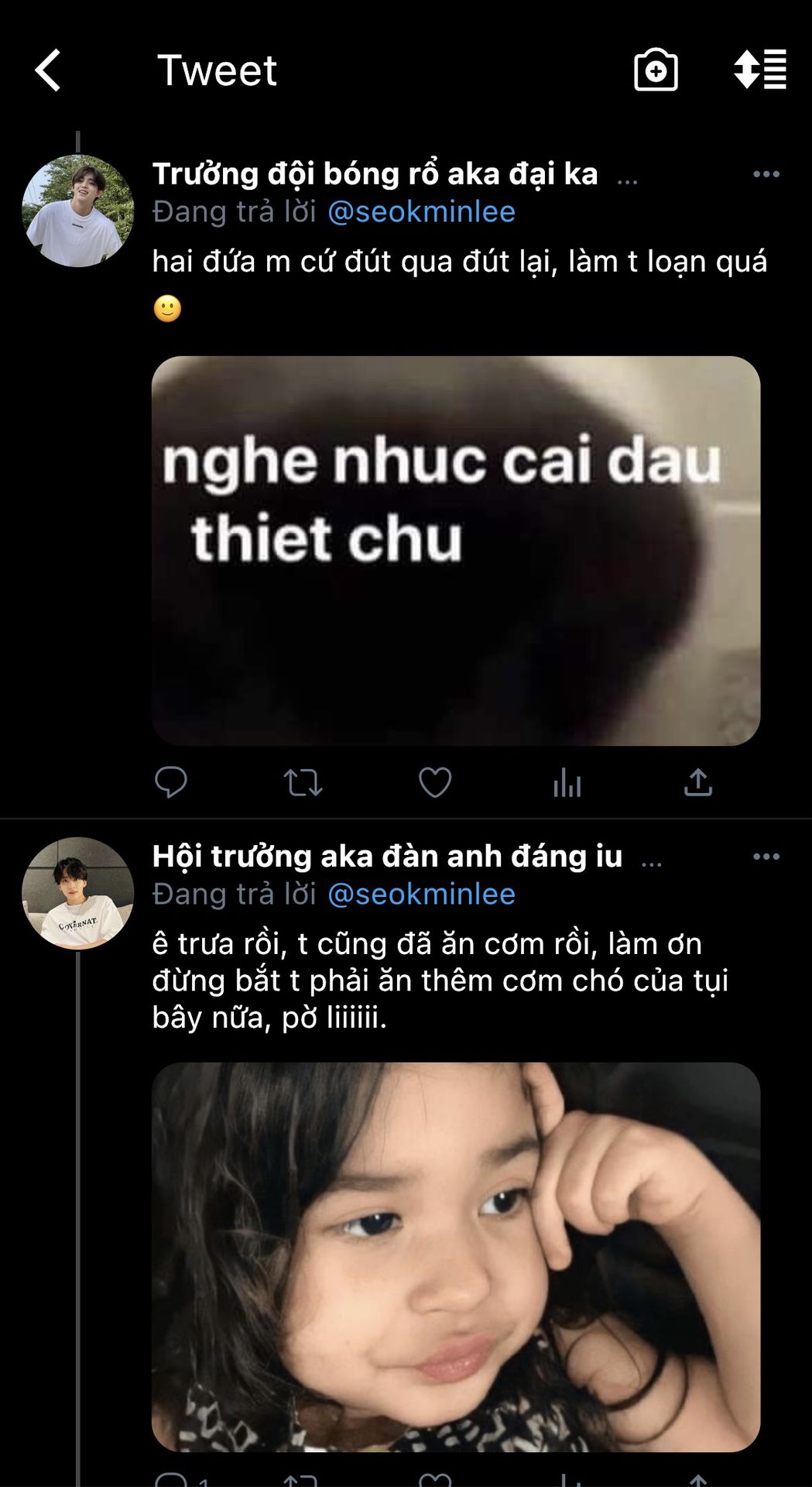This screenshot has width=812, height=1487.
Task: Go back using the top-left arrow
Action: point(48,70)
